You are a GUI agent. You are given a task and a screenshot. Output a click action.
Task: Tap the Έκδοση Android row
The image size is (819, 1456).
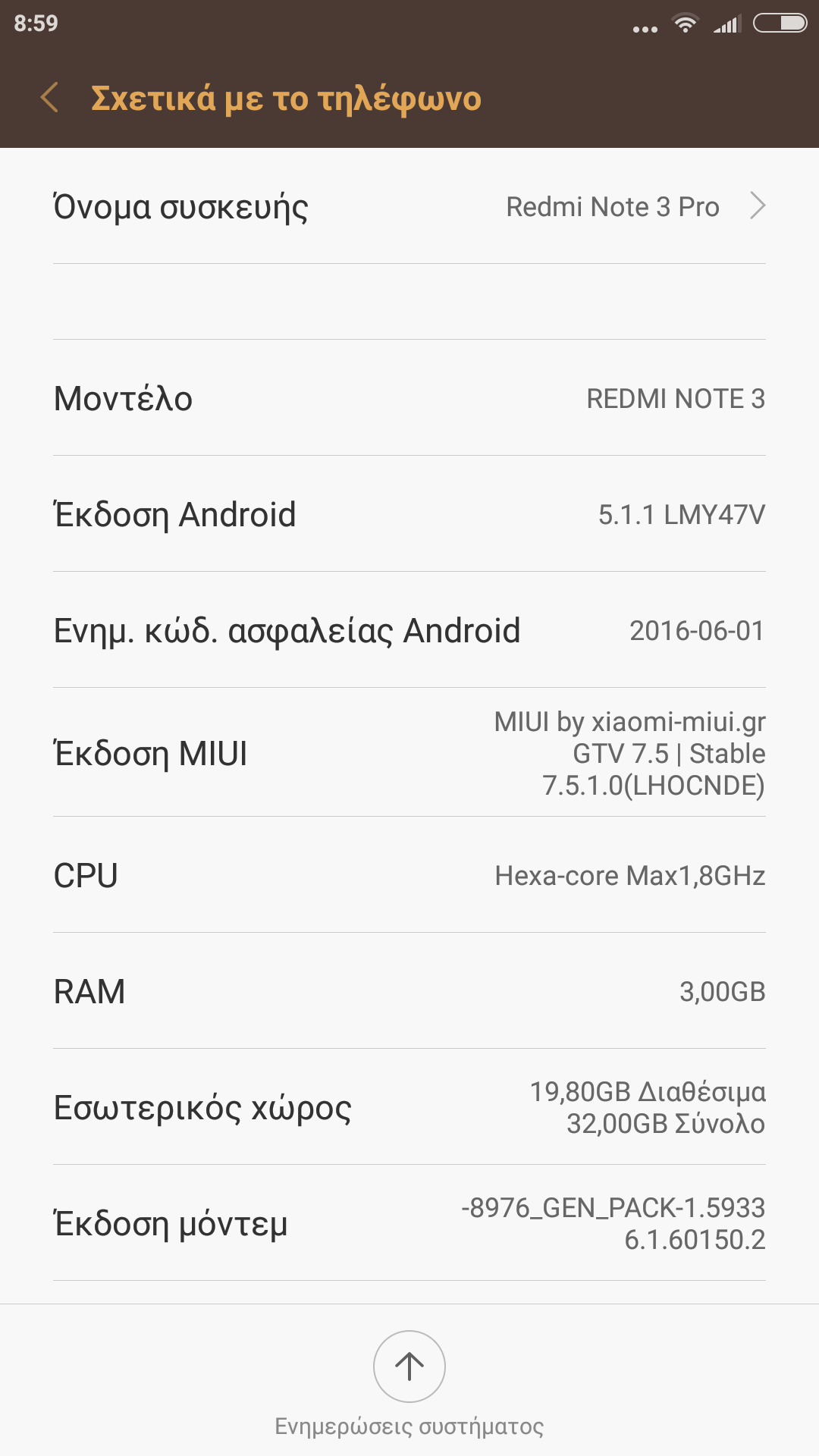[409, 514]
